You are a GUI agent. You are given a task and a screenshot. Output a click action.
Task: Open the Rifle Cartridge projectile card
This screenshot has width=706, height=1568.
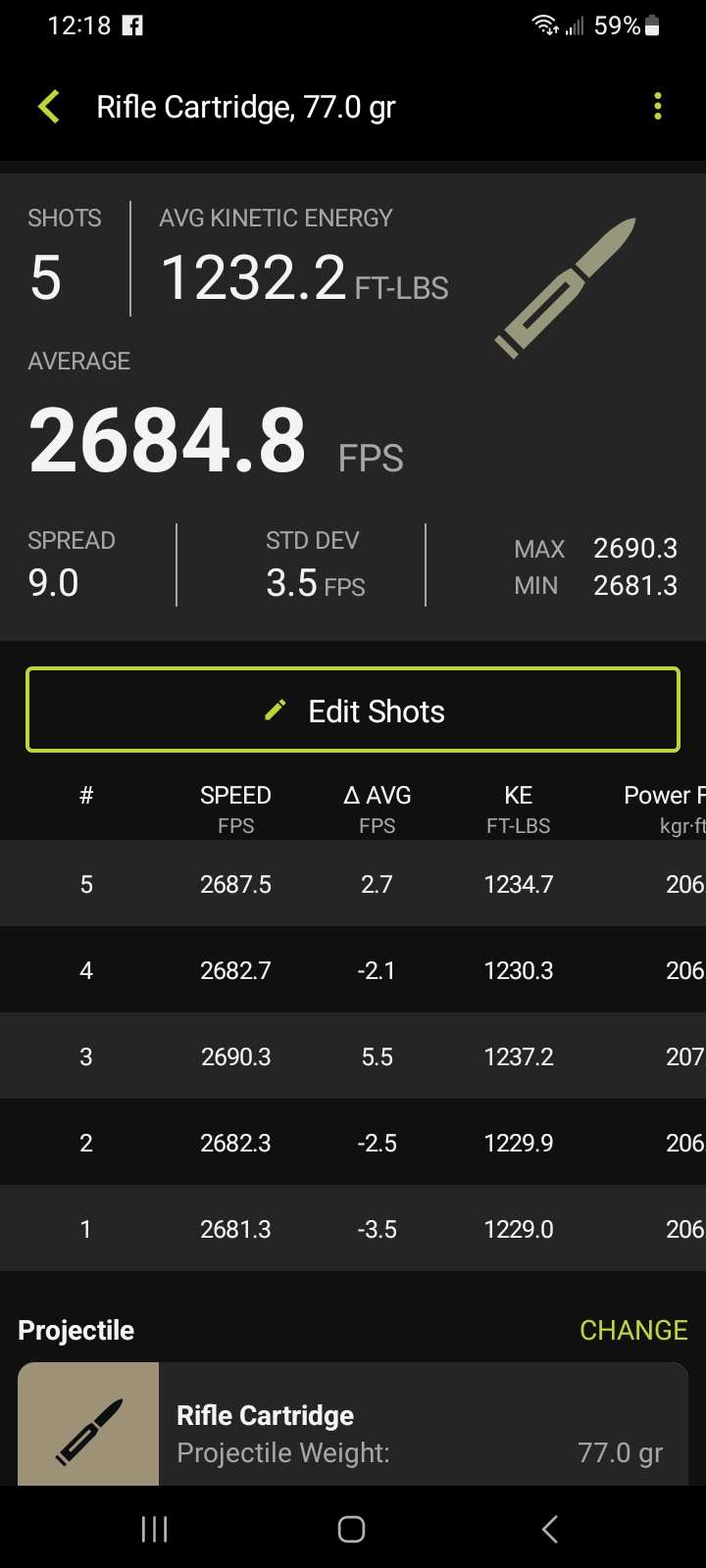(x=353, y=1426)
